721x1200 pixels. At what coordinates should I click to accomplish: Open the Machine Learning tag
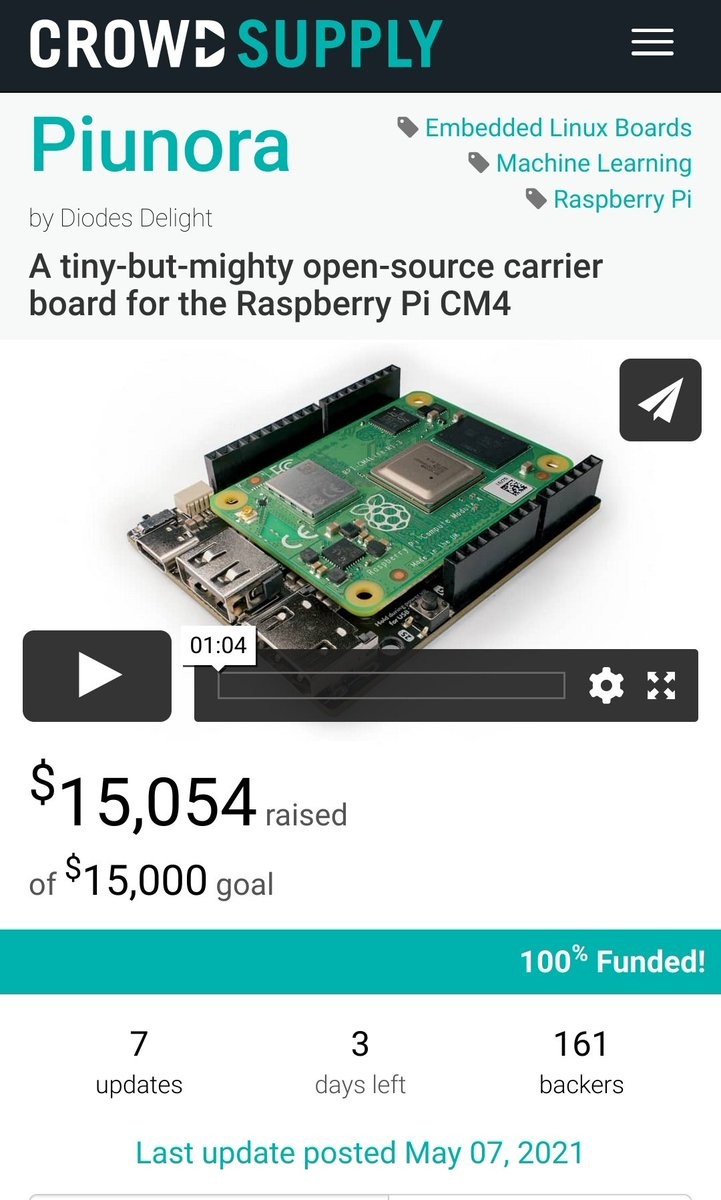click(580, 163)
